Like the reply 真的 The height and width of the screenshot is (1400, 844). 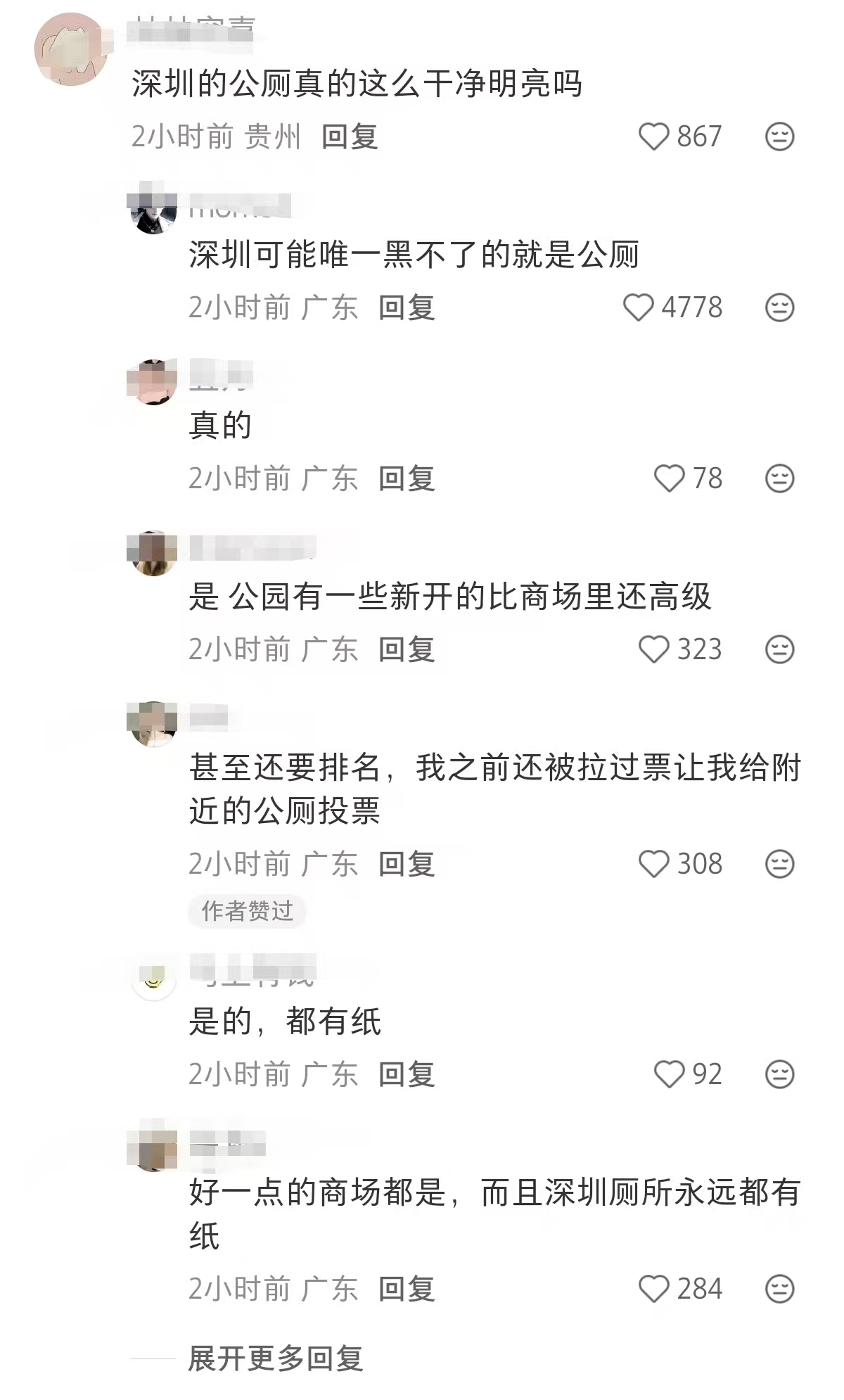click(x=668, y=478)
